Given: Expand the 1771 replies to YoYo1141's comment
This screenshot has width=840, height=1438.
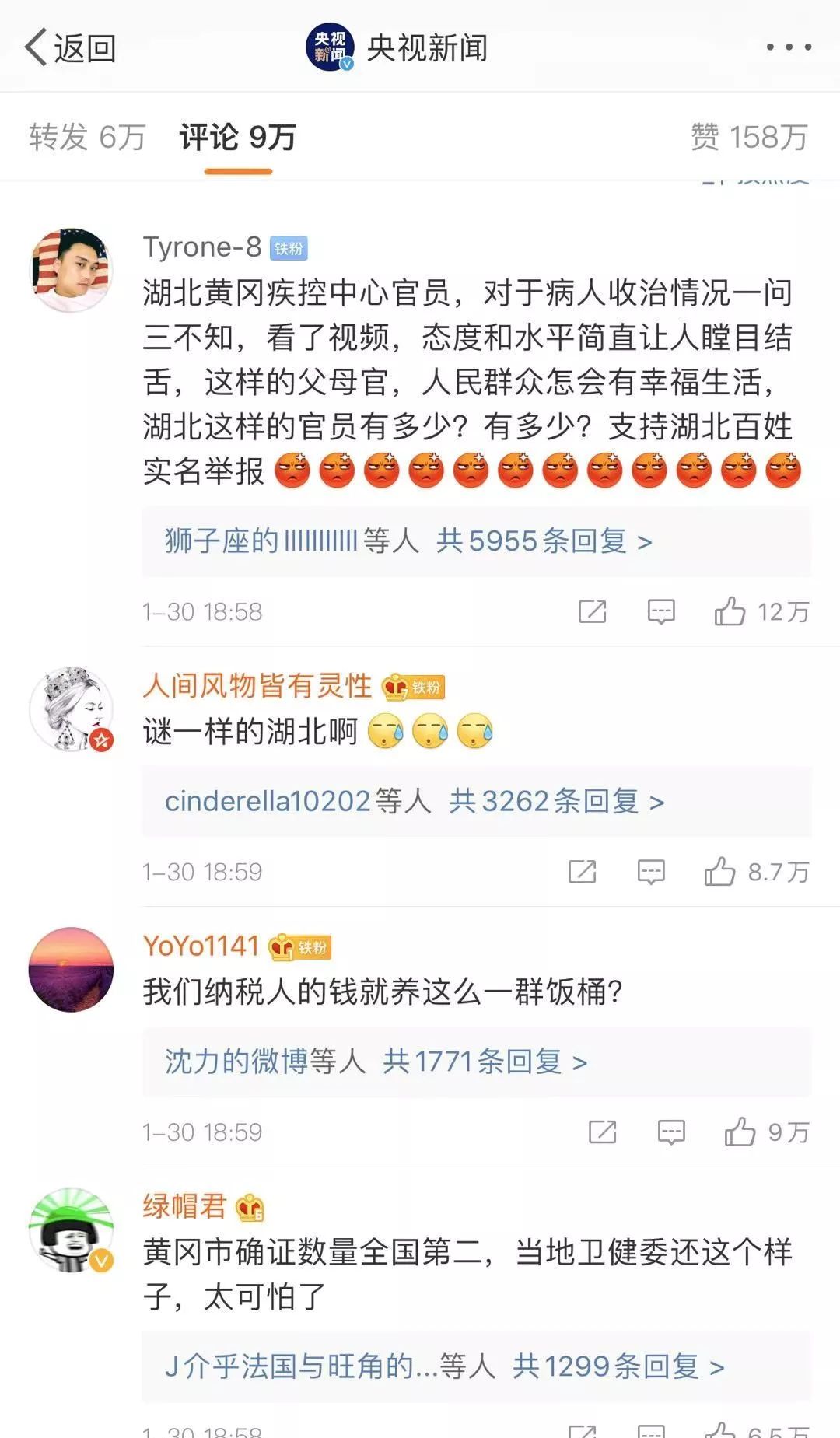Looking at the screenshot, I should coord(476,1062).
